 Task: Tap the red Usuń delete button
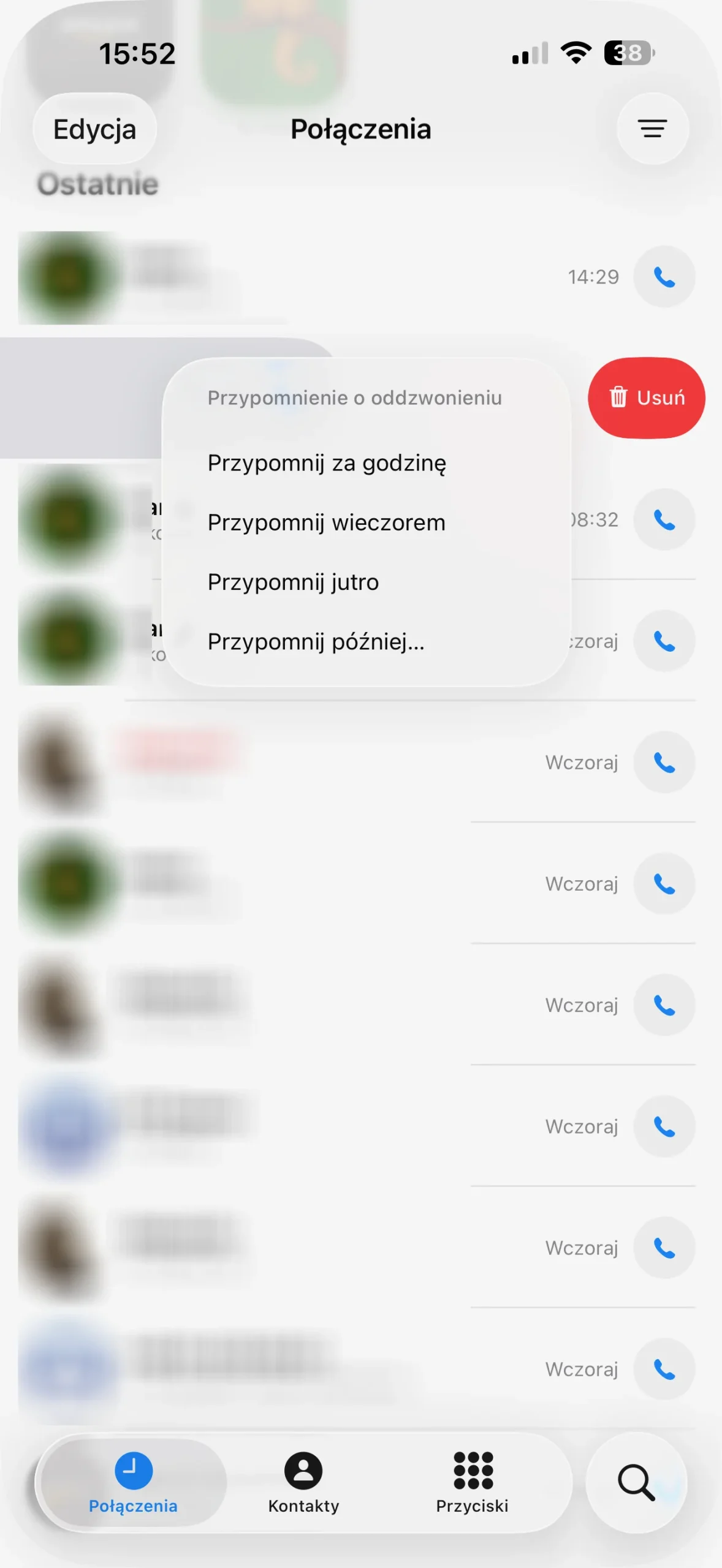(x=647, y=398)
